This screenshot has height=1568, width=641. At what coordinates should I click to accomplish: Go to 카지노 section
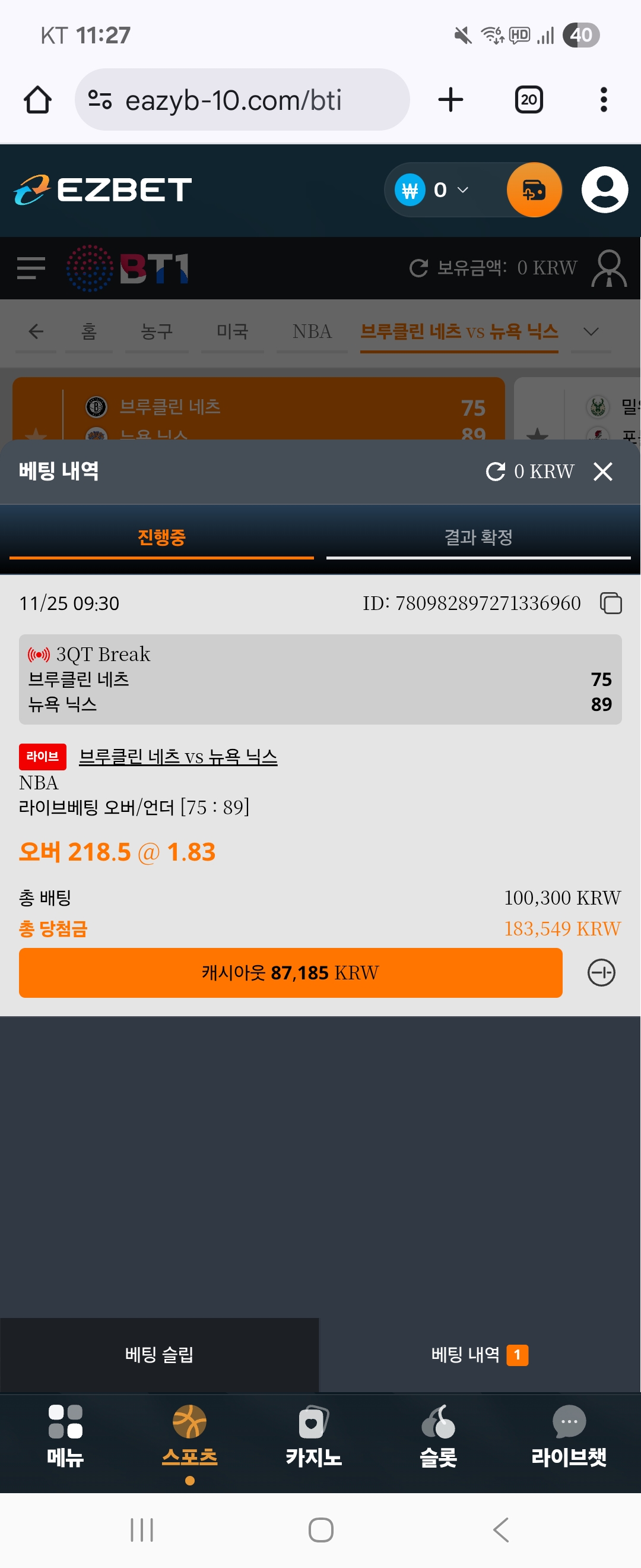(313, 1435)
